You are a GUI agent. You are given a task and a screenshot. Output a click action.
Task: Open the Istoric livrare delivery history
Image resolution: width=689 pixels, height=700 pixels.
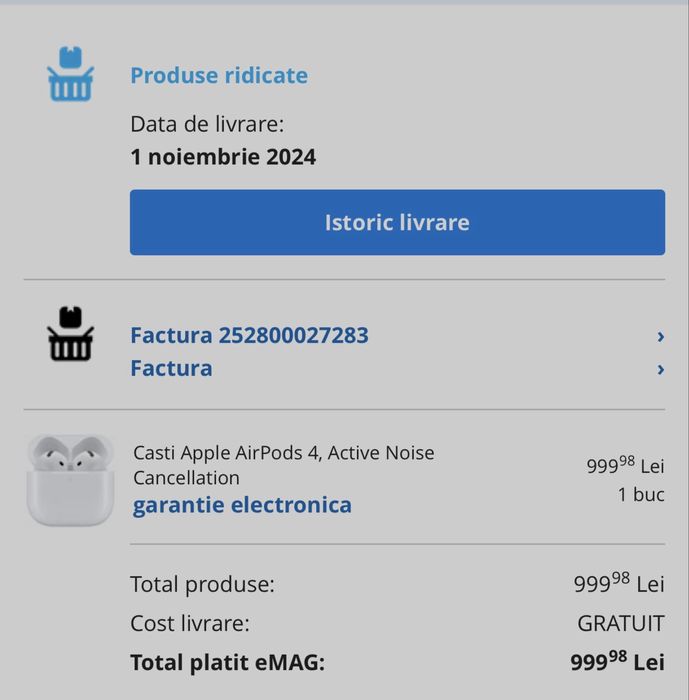click(397, 222)
